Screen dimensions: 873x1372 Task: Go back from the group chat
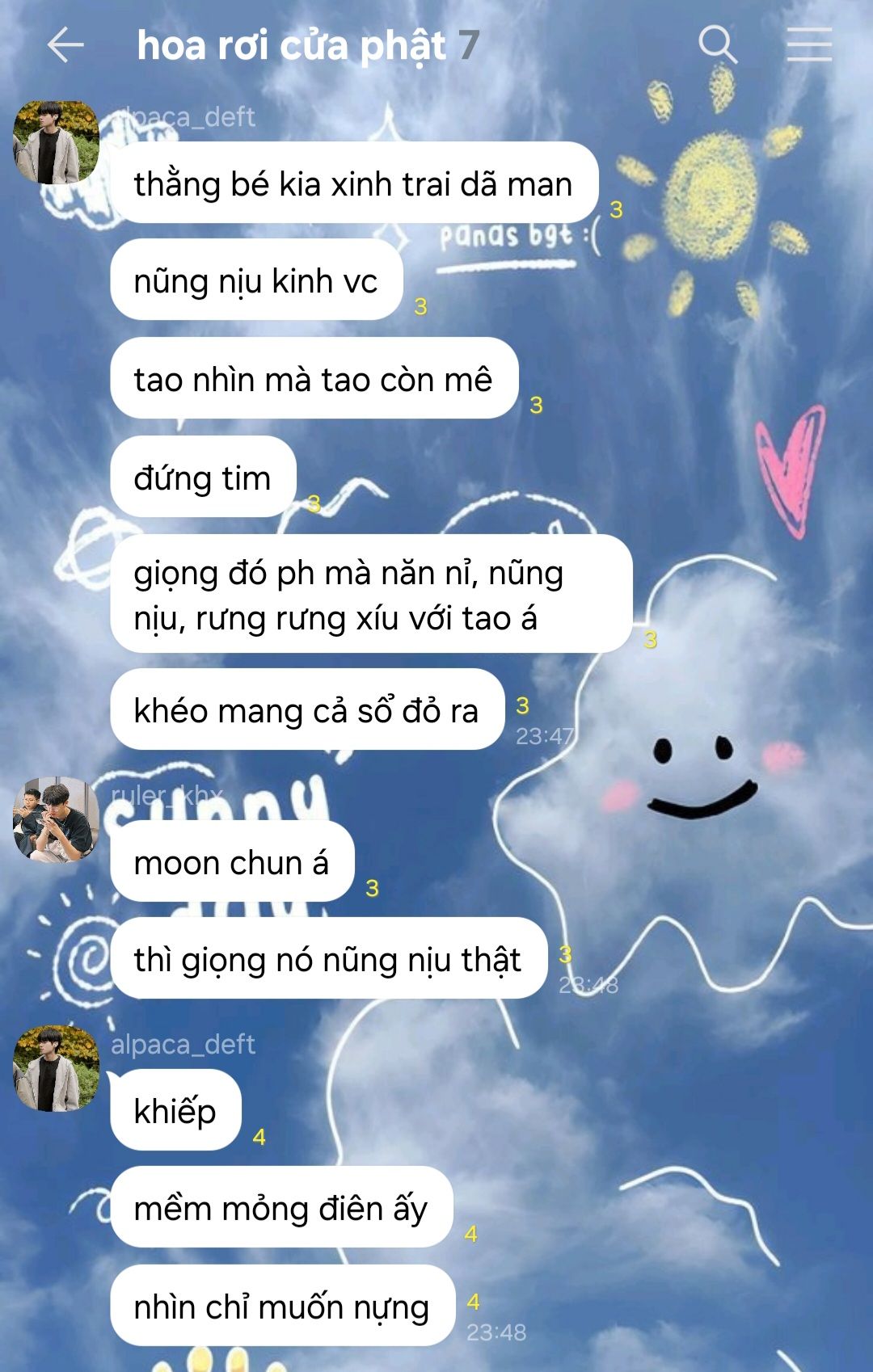point(66,45)
